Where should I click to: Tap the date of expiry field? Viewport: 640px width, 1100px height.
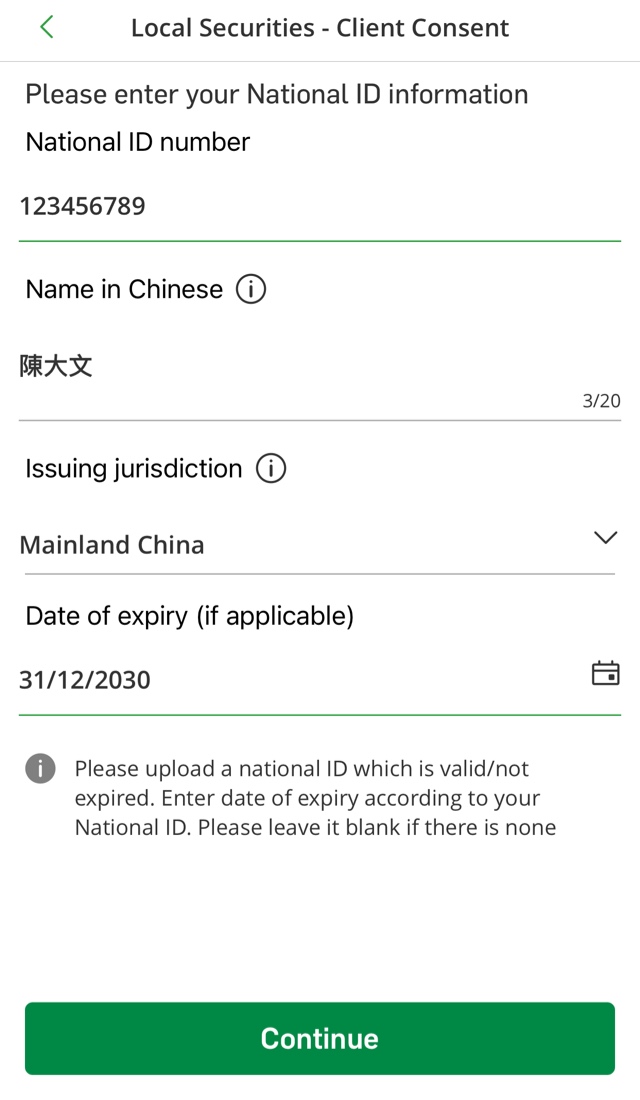click(320, 679)
